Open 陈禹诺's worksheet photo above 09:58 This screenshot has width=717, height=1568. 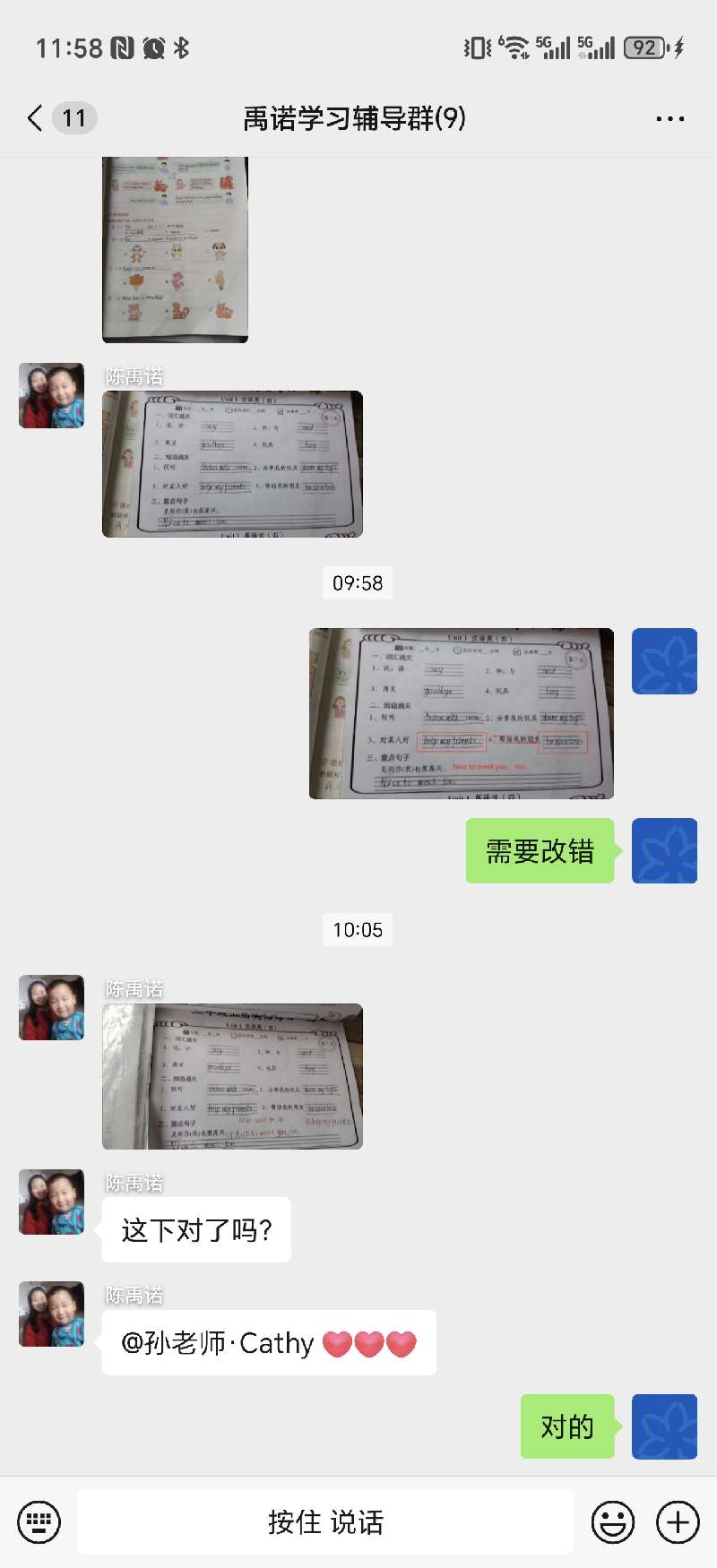pos(232,464)
